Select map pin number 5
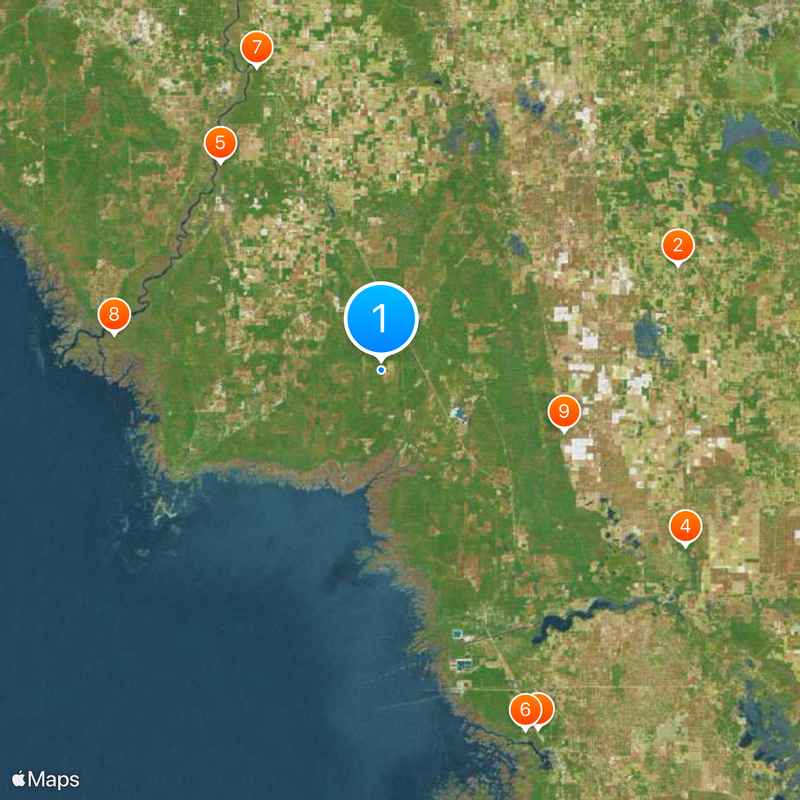This screenshot has width=800, height=800. click(220, 142)
